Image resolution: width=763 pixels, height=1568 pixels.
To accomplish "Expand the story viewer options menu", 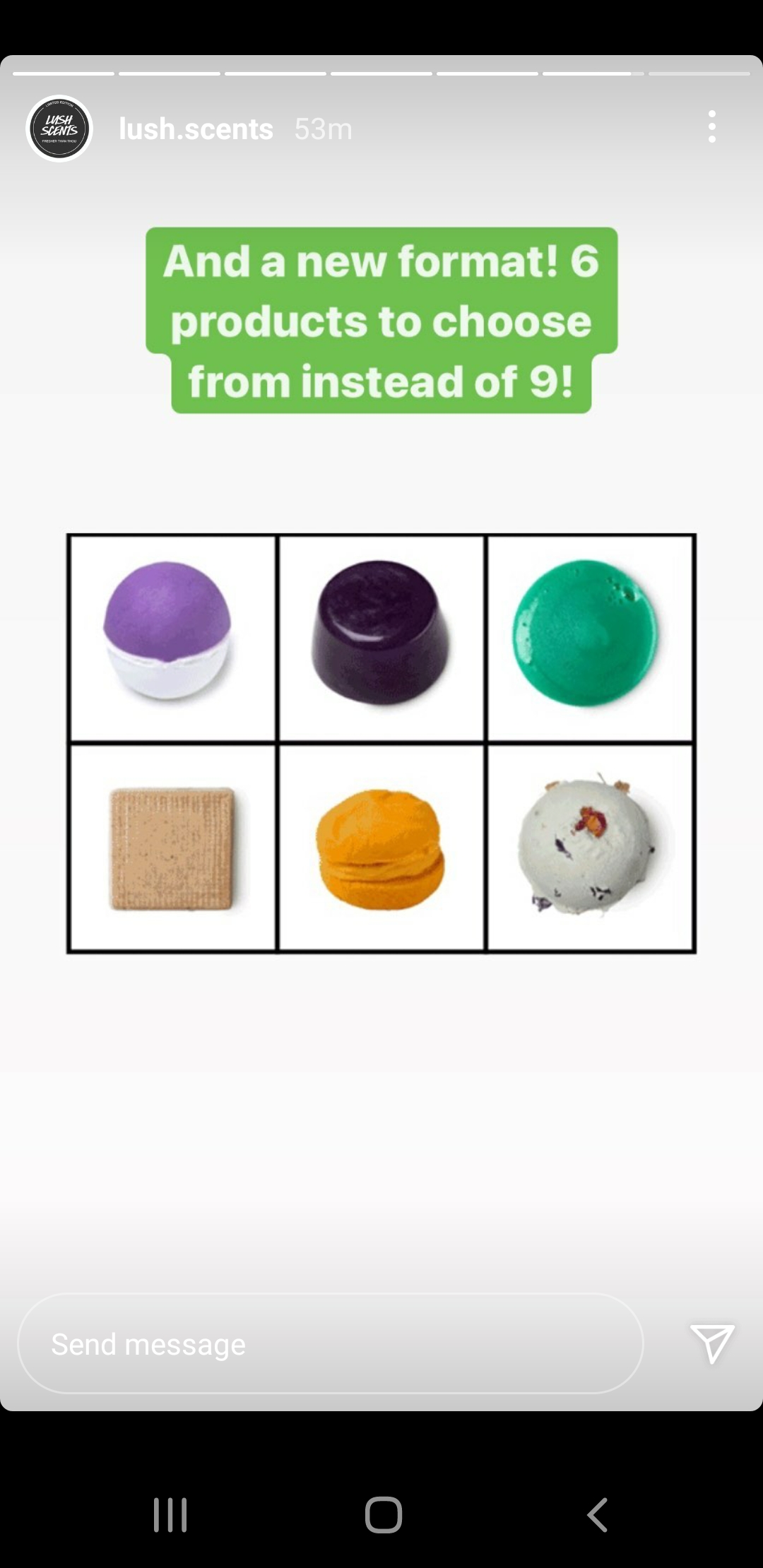I will pos(711,127).
